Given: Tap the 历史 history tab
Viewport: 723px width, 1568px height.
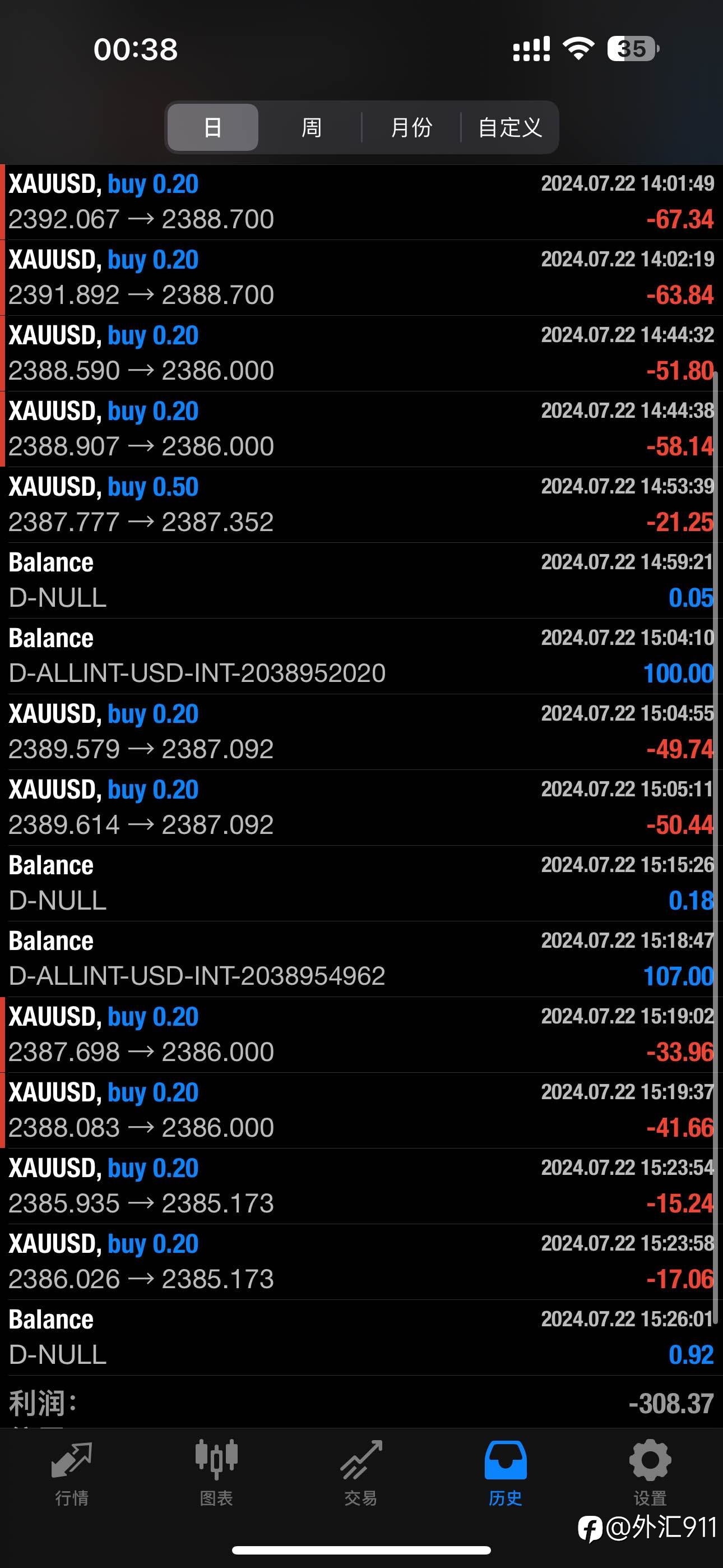Looking at the screenshot, I should click(x=505, y=1473).
